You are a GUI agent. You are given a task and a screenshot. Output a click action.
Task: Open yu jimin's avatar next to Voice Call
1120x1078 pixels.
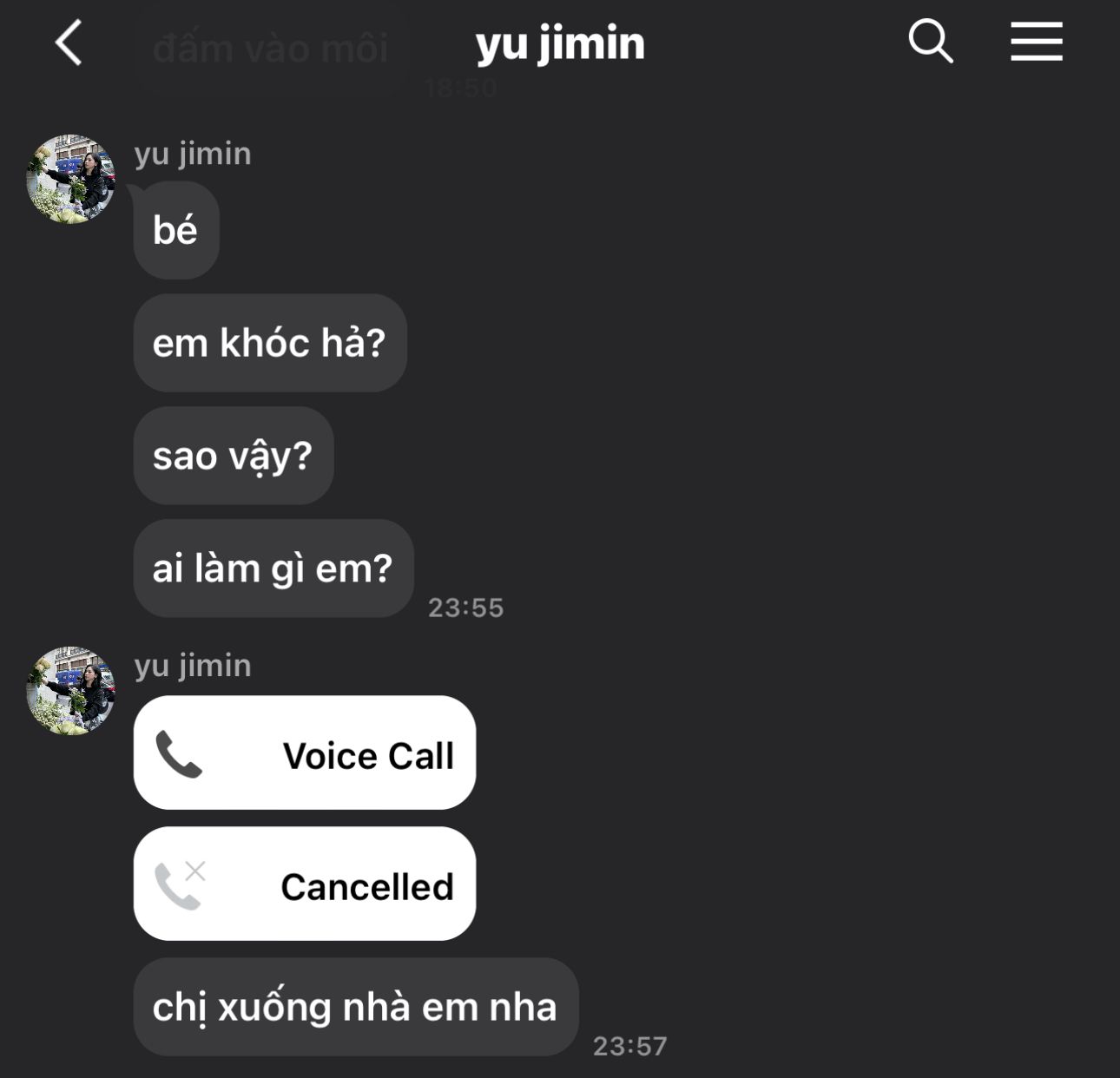pyautogui.click(x=70, y=691)
